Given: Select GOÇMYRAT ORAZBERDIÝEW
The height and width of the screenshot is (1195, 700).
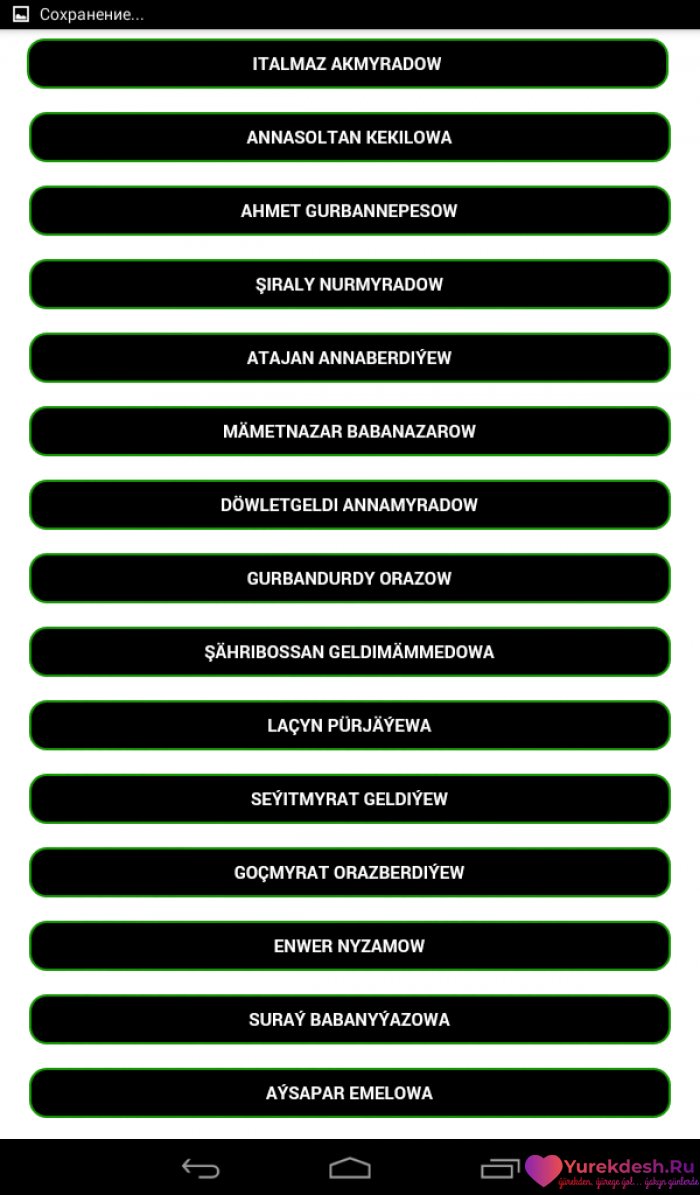Looking at the screenshot, I should coord(349,873).
